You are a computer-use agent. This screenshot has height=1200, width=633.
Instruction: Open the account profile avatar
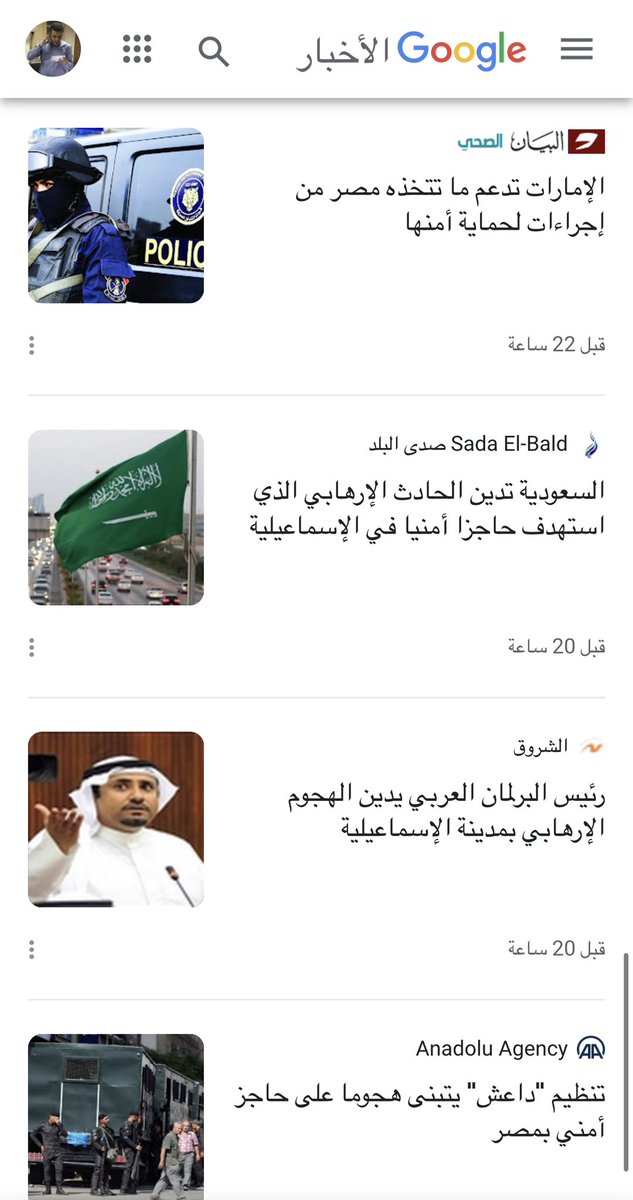click(x=53, y=49)
